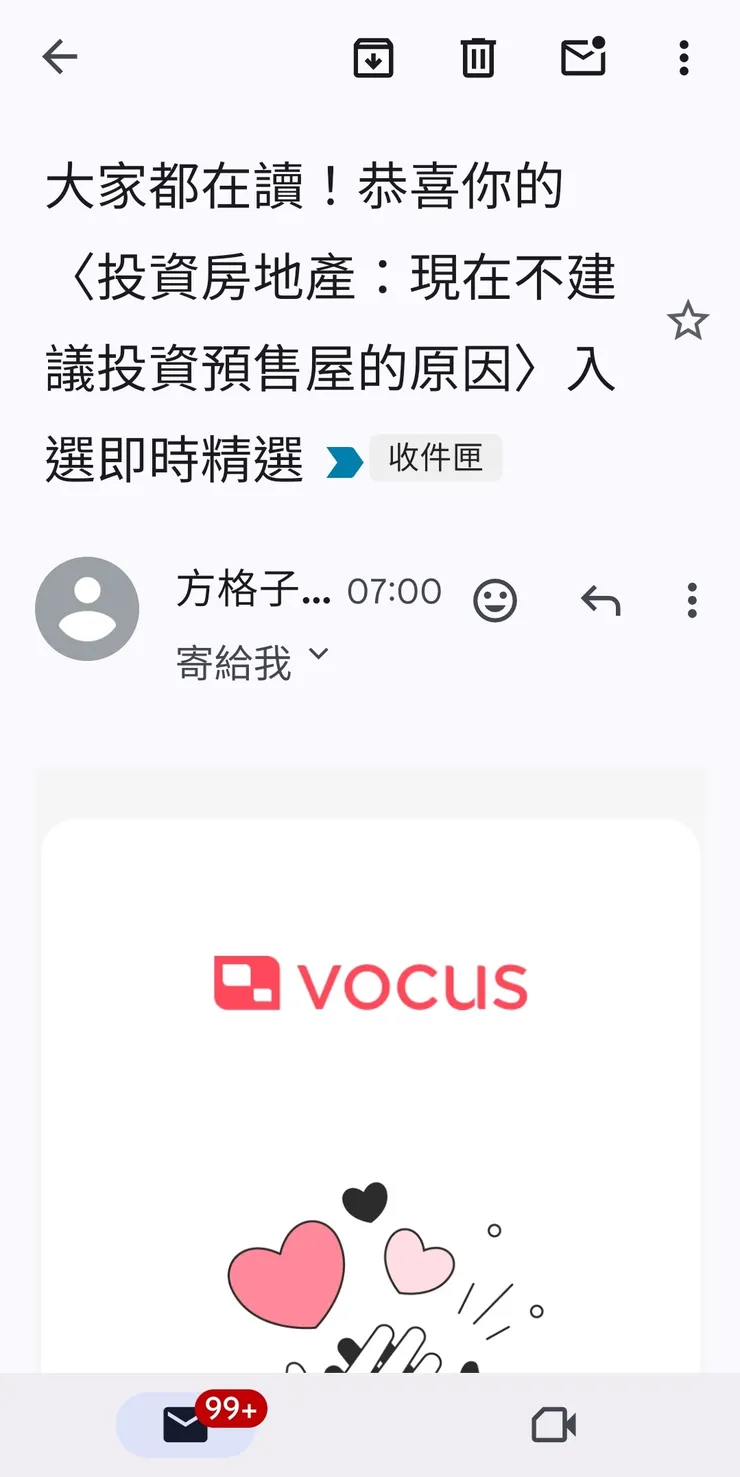Viewport: 740px width, 1477px height.
Task: Open the top overflow menu
Action: click(684, 57)
